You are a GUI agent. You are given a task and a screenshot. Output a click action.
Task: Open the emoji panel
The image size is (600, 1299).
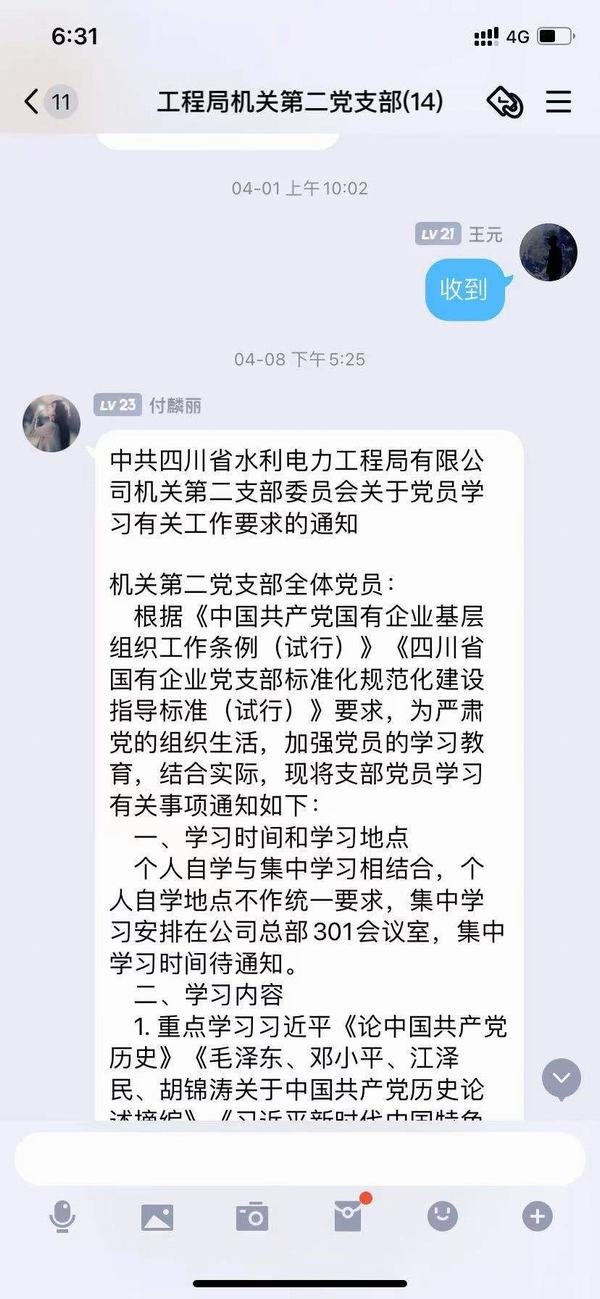tap(442, 1216)
